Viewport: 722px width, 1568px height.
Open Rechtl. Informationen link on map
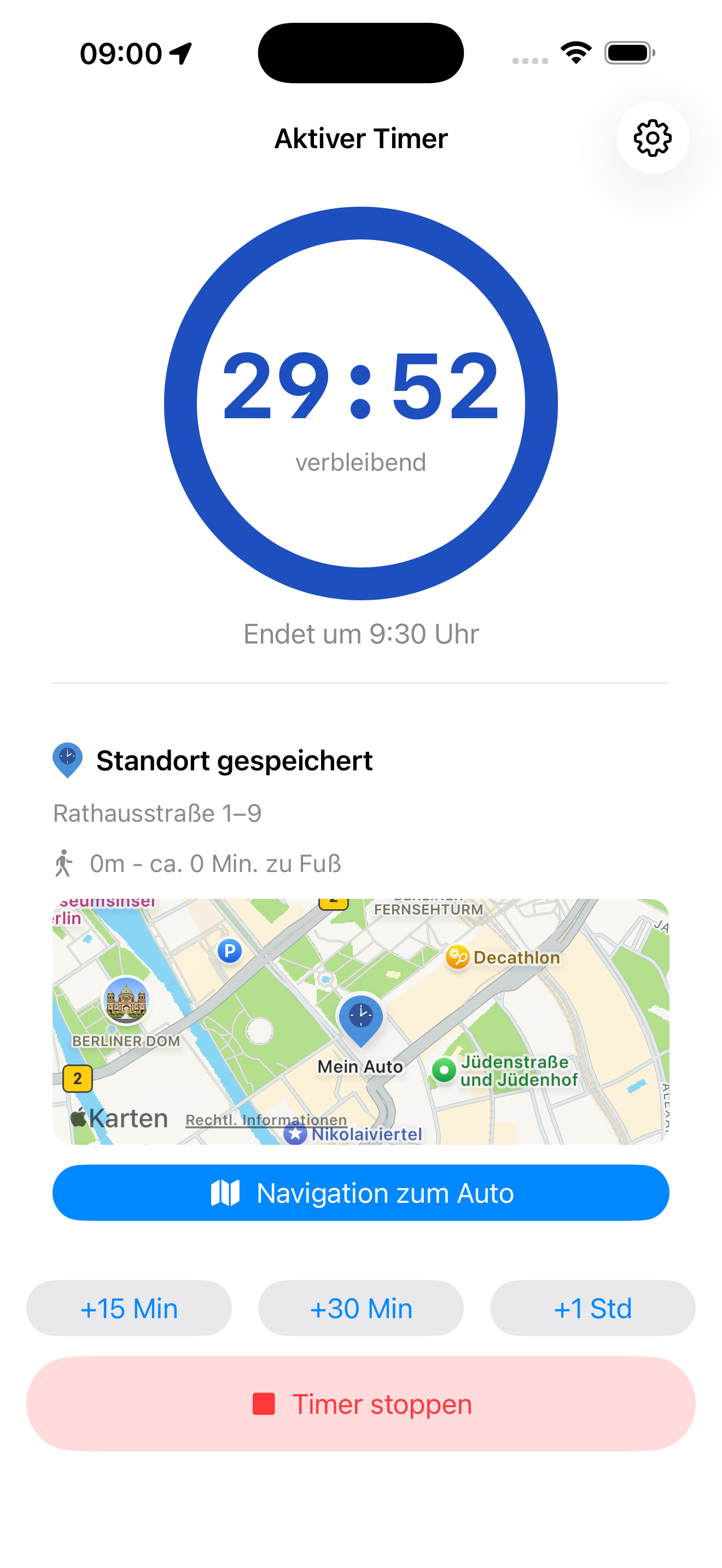coord(266,1120)
